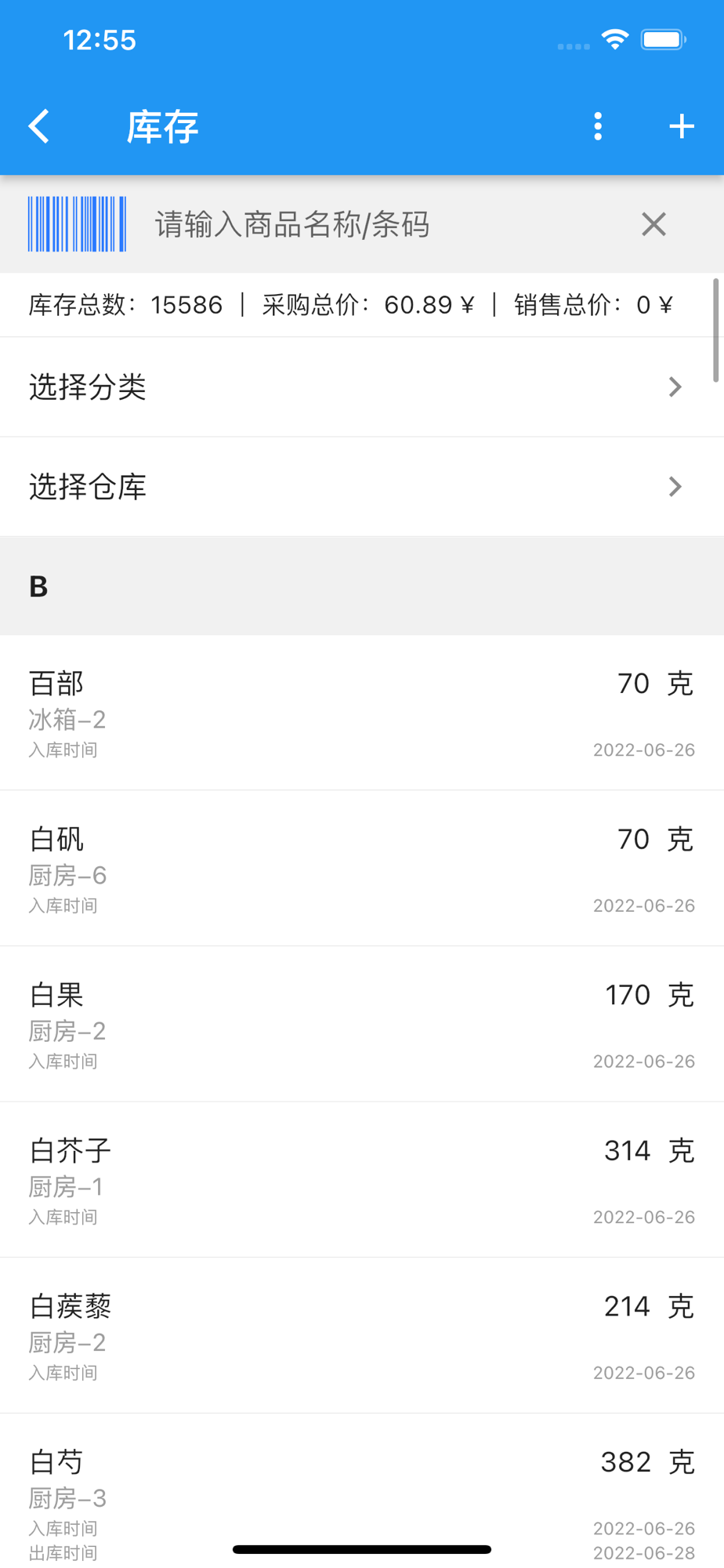Viewport: 724px width, 1568px height.
Task: Open the three-dot overflow menu
Action: 598,126
